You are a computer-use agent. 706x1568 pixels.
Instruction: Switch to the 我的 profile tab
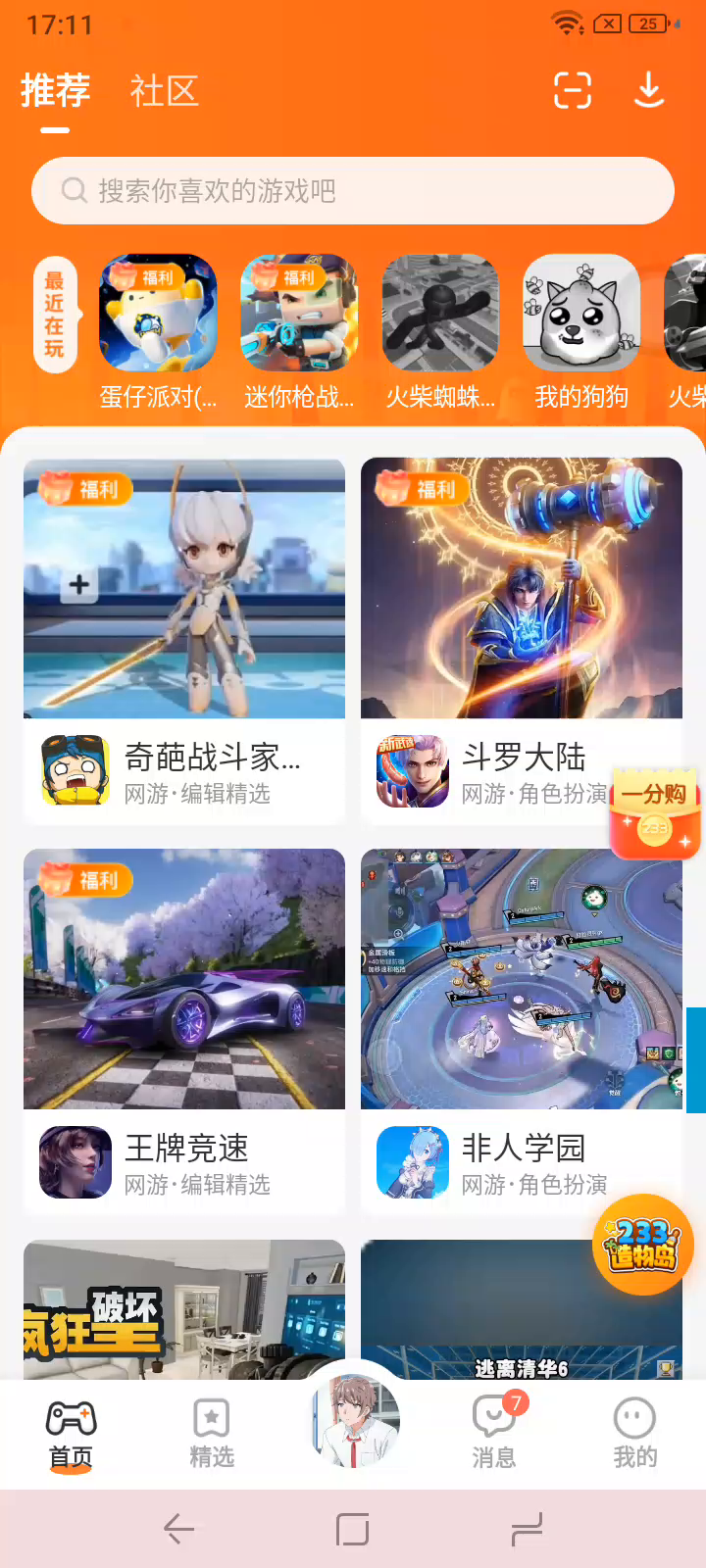click(x=635, y=1433)
